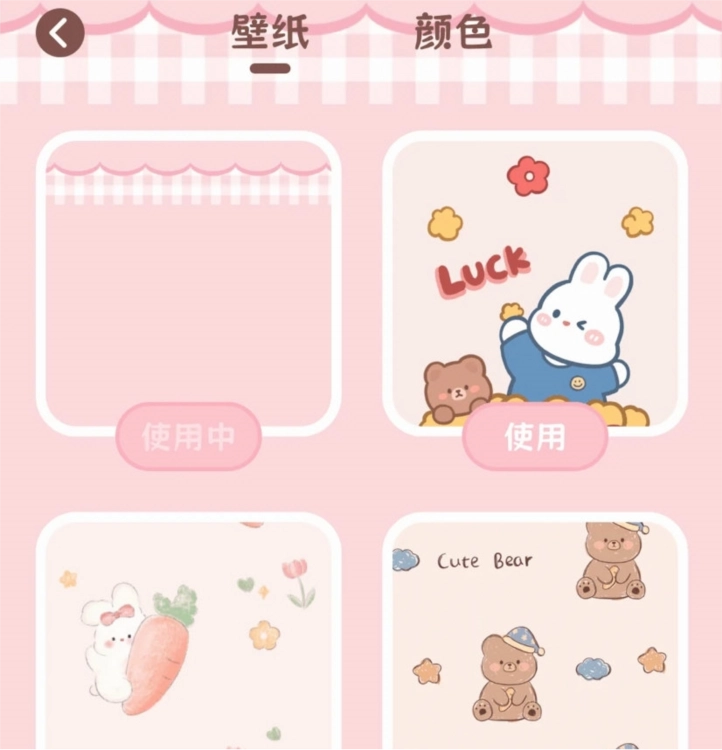Screen dimensions: 722x750
Task: Tap the 使用中 button on pink wallpaper
Action: (x=189, y=437)
